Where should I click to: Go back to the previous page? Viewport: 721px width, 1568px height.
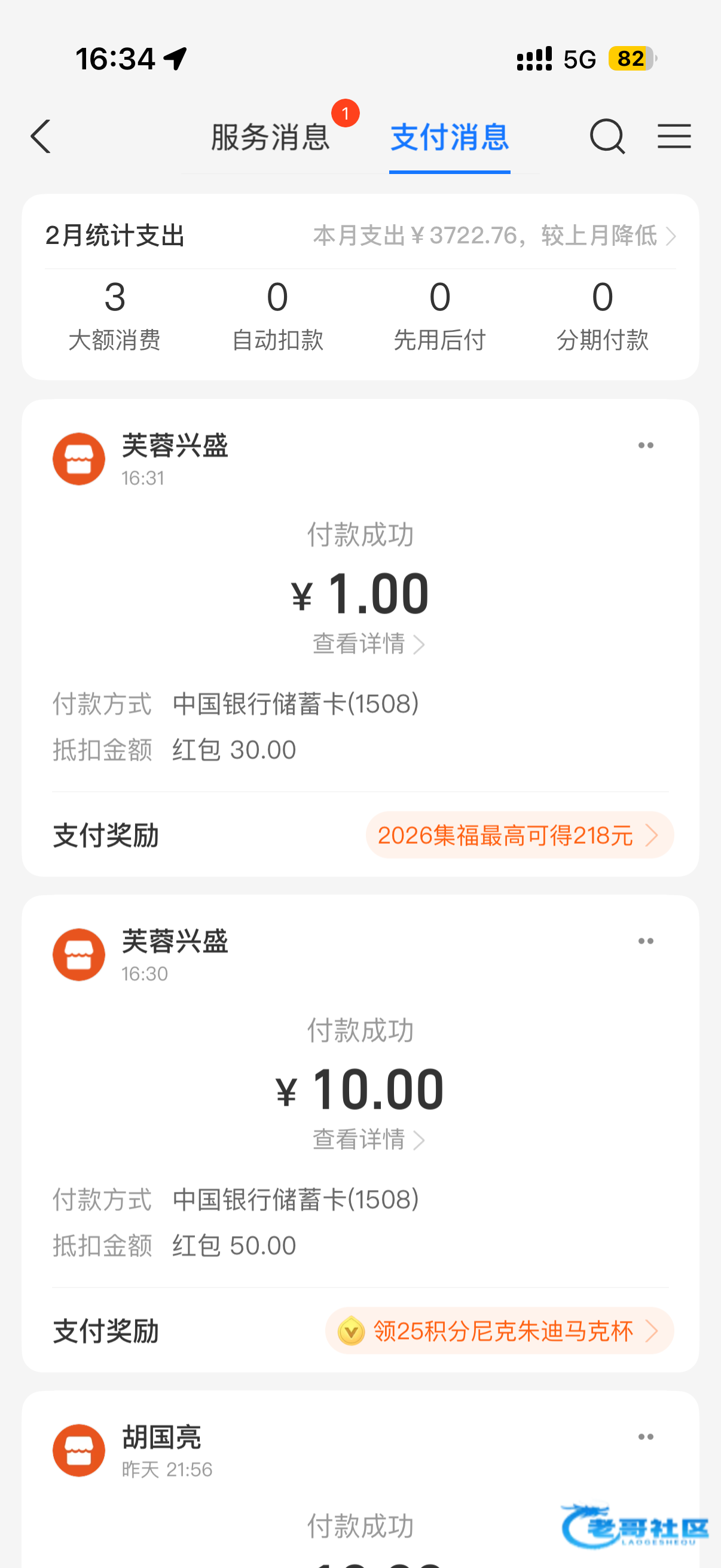pyautogui.click(x=41, y=136)
